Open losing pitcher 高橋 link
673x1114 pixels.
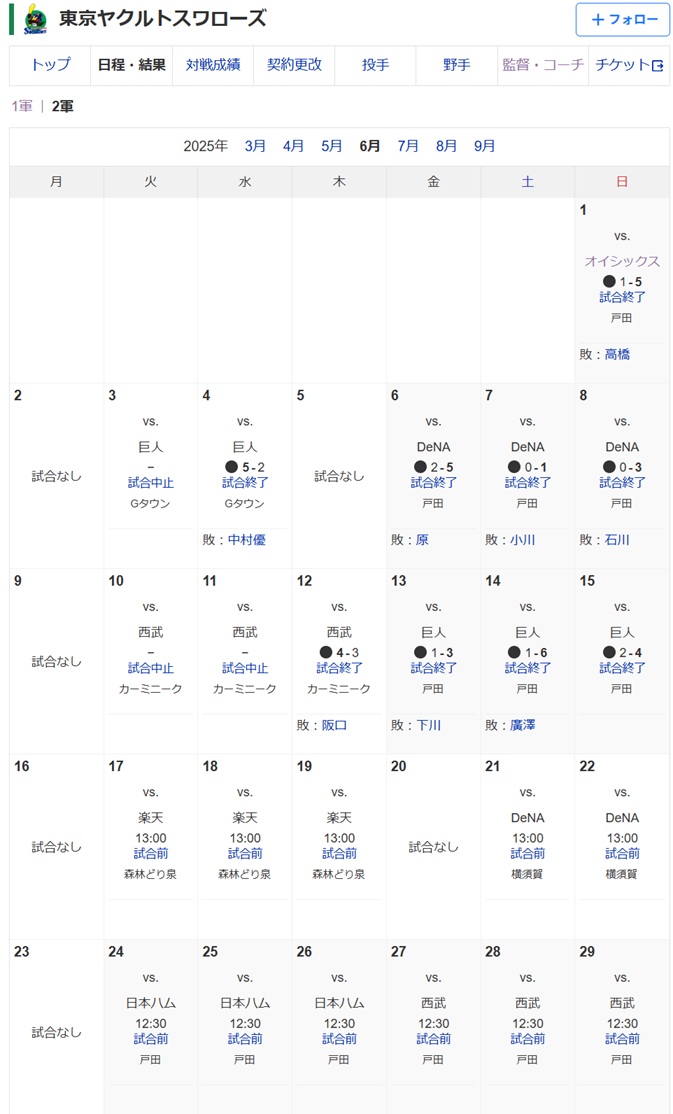pyautogui.click(x=617, y=355)
